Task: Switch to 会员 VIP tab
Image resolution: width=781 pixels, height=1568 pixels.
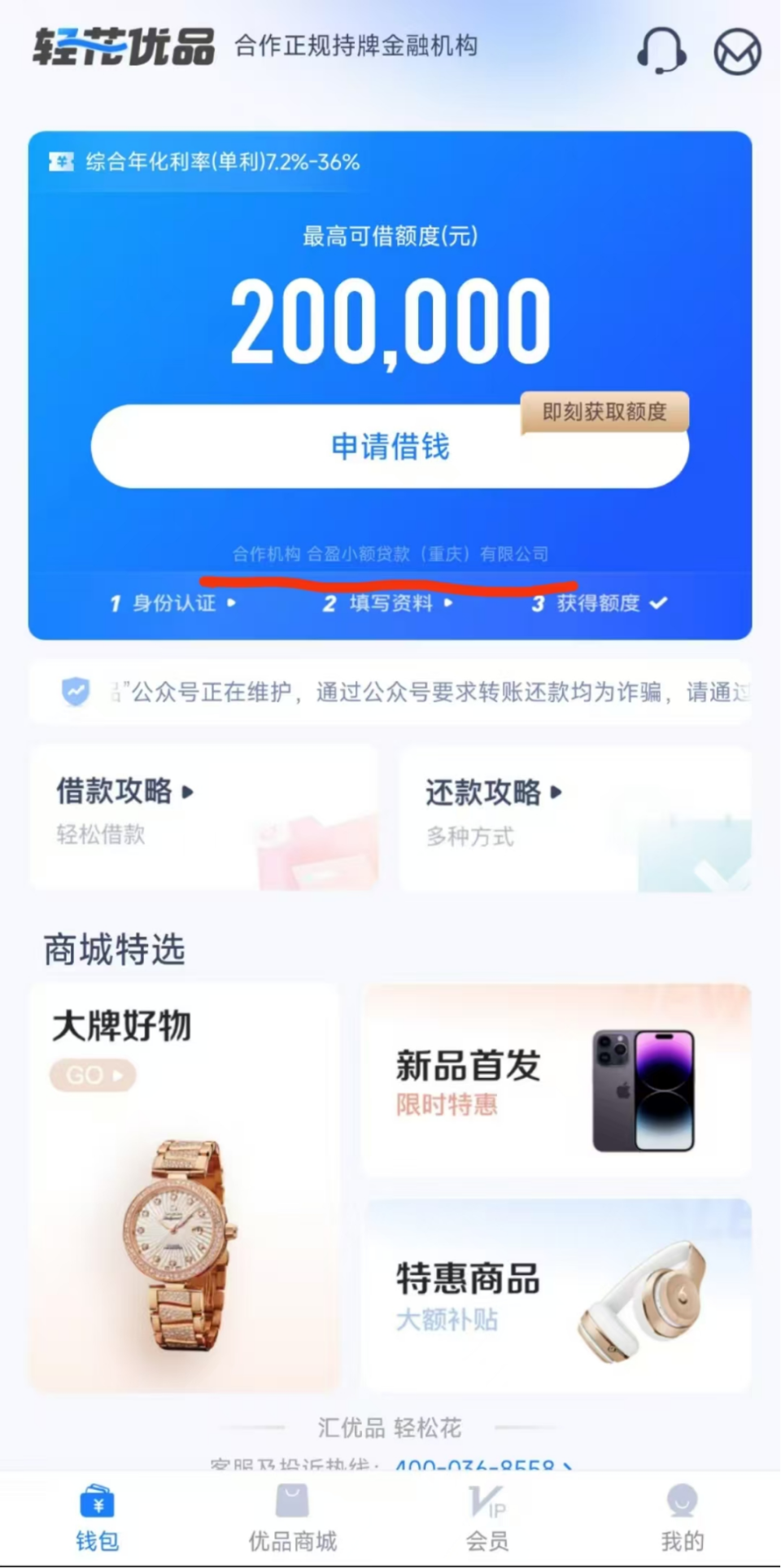Action: 487,1518
